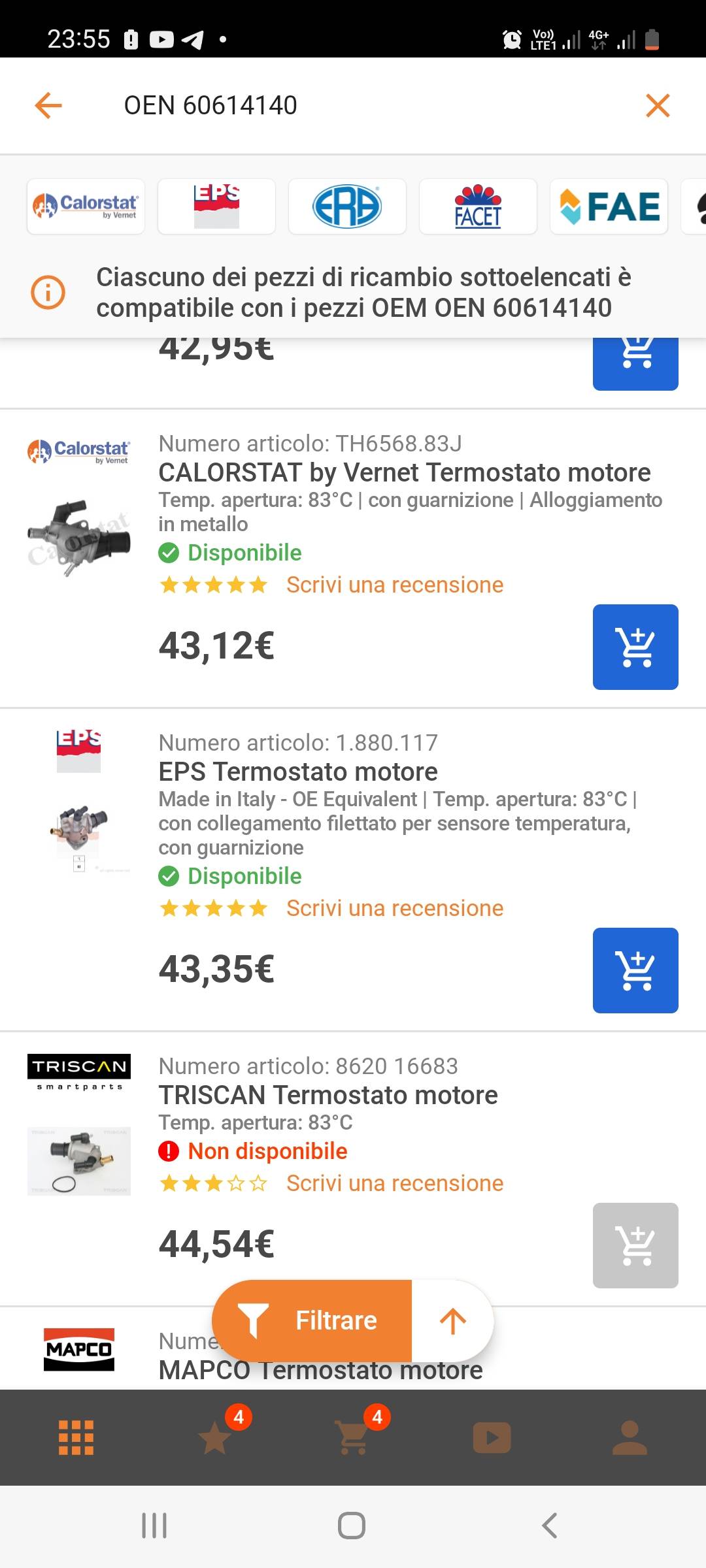This screenshot has width=706, height=1568.
Task: Clear the OEN 60614140 search
Action: tap(657, 105)
